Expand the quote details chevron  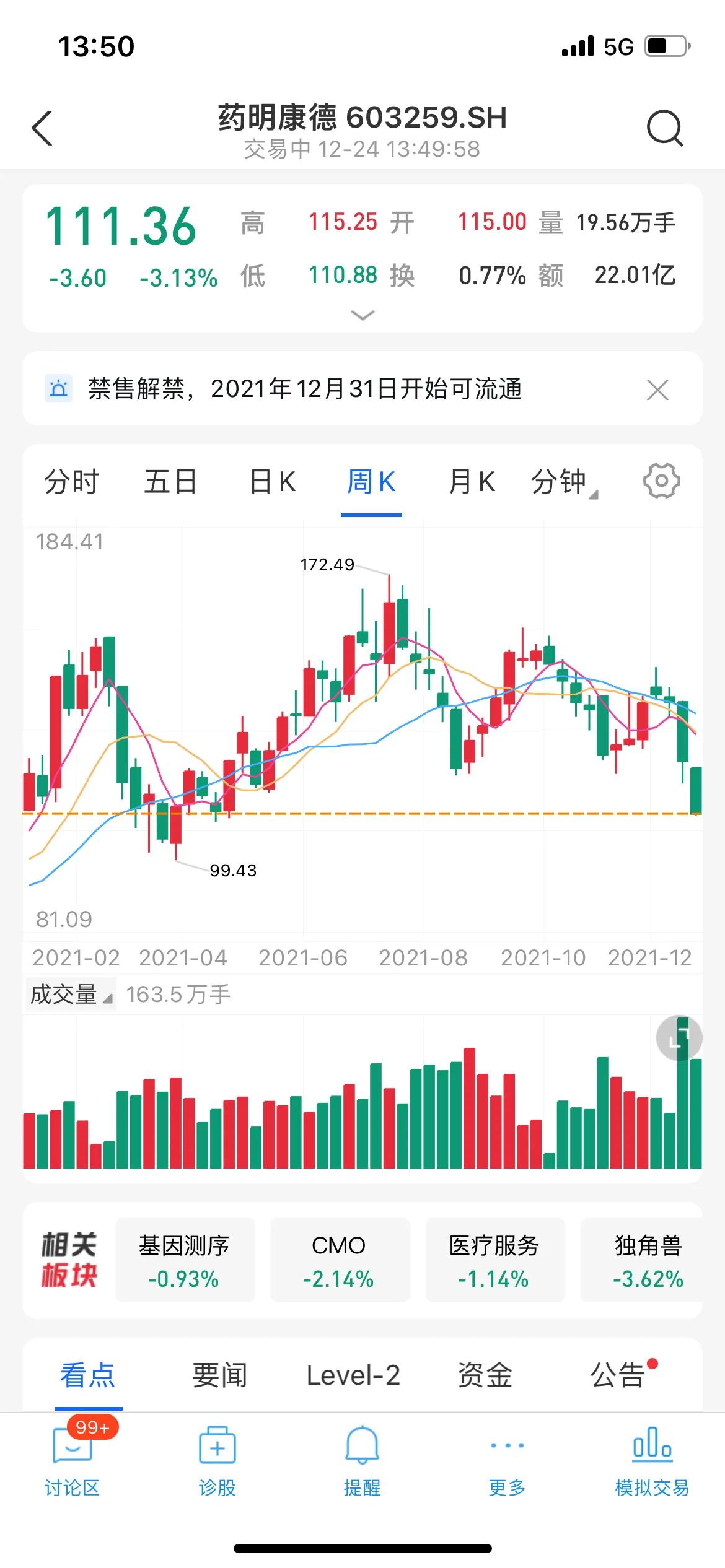point(362,315)
